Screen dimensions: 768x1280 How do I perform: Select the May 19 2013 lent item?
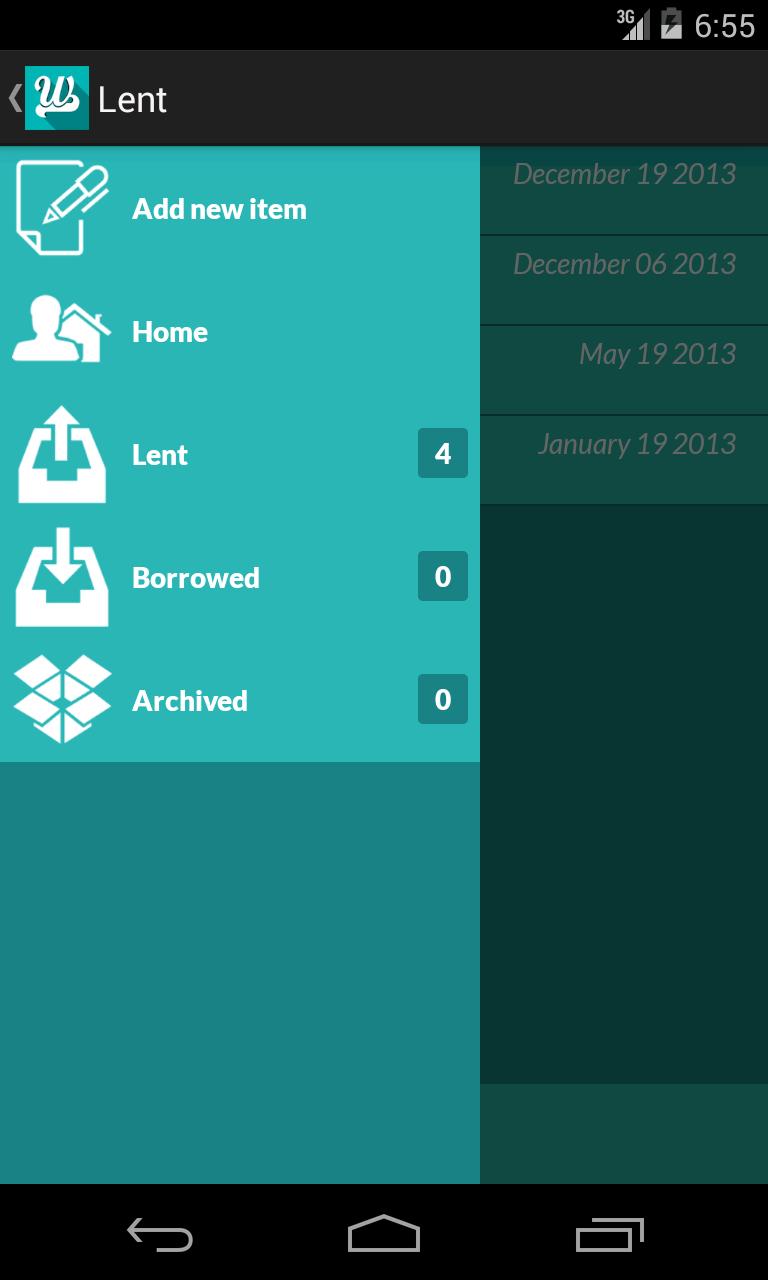pos(624,368)
